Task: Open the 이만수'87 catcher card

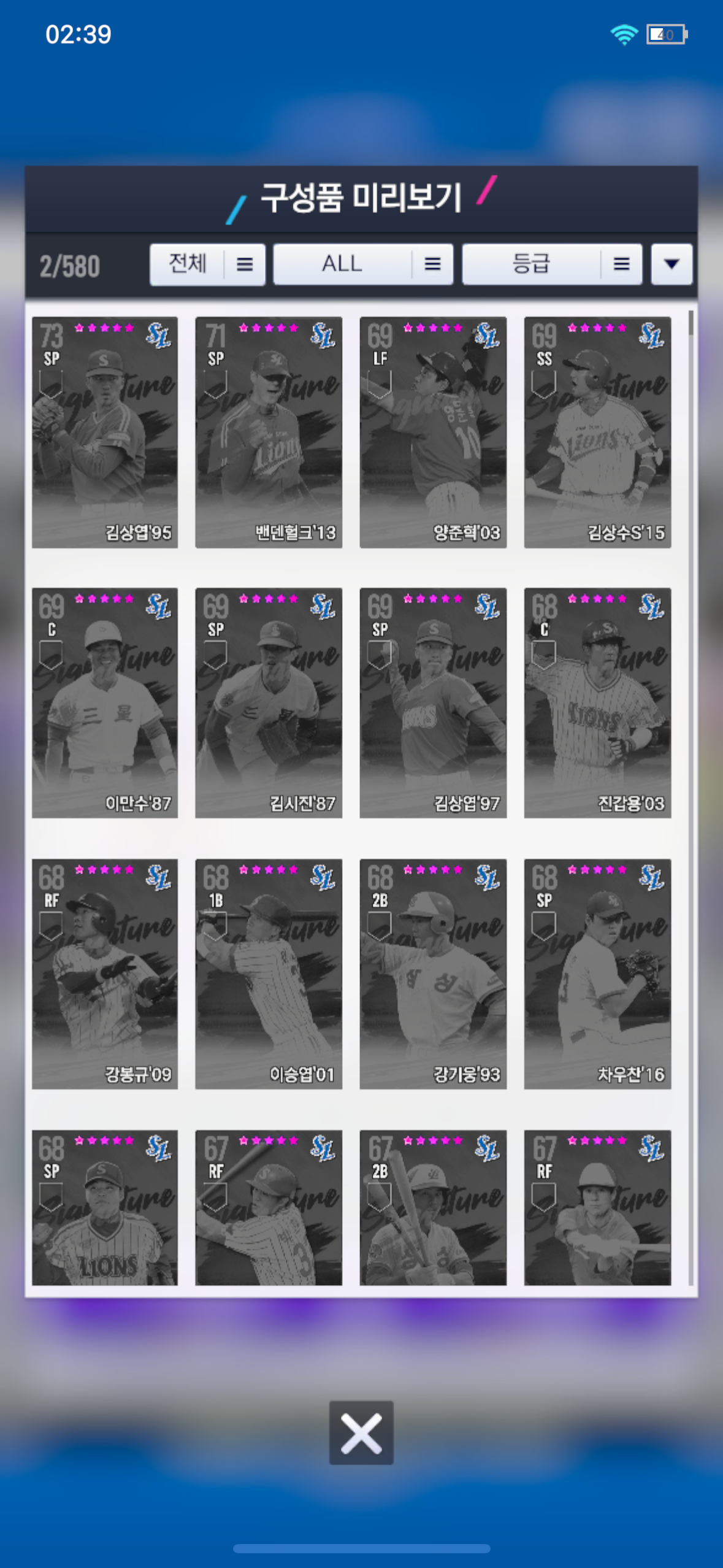Action: click(105, 703)
